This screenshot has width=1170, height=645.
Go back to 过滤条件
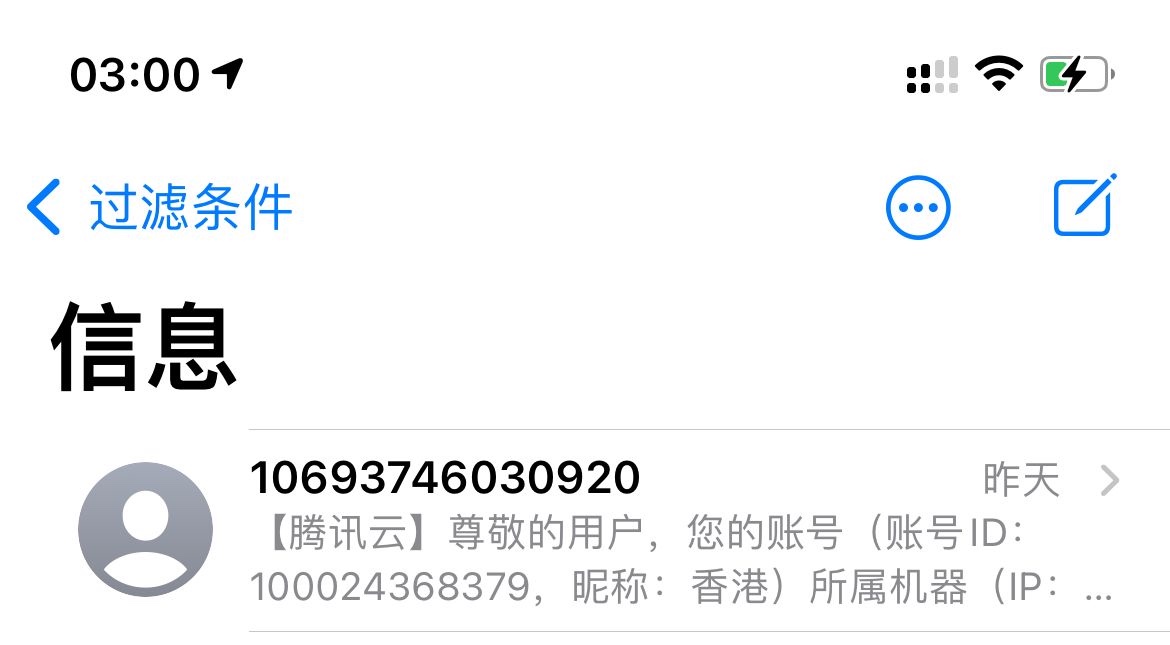(160, 208)
